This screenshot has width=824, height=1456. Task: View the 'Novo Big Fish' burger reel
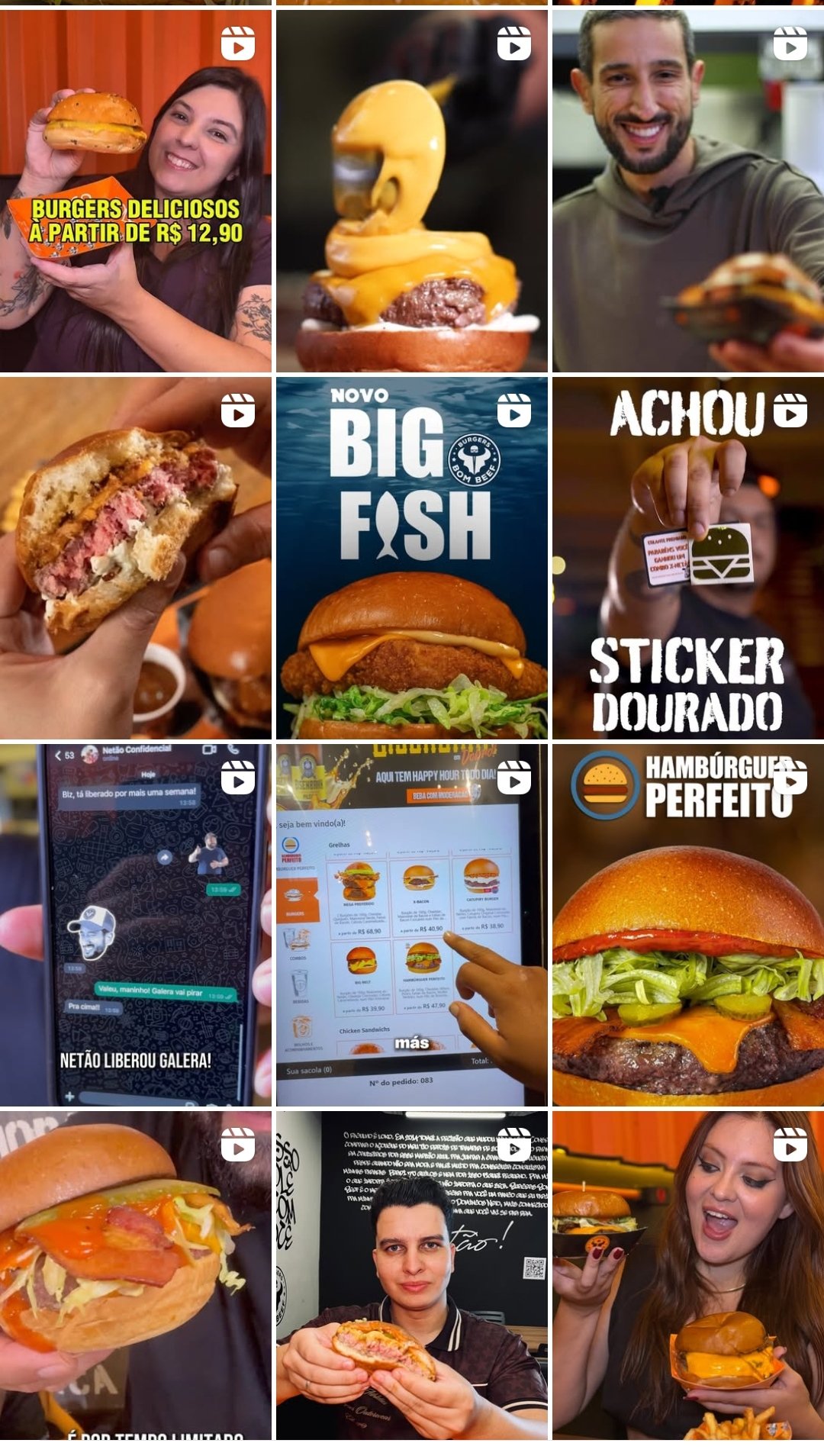coord(411,558)
